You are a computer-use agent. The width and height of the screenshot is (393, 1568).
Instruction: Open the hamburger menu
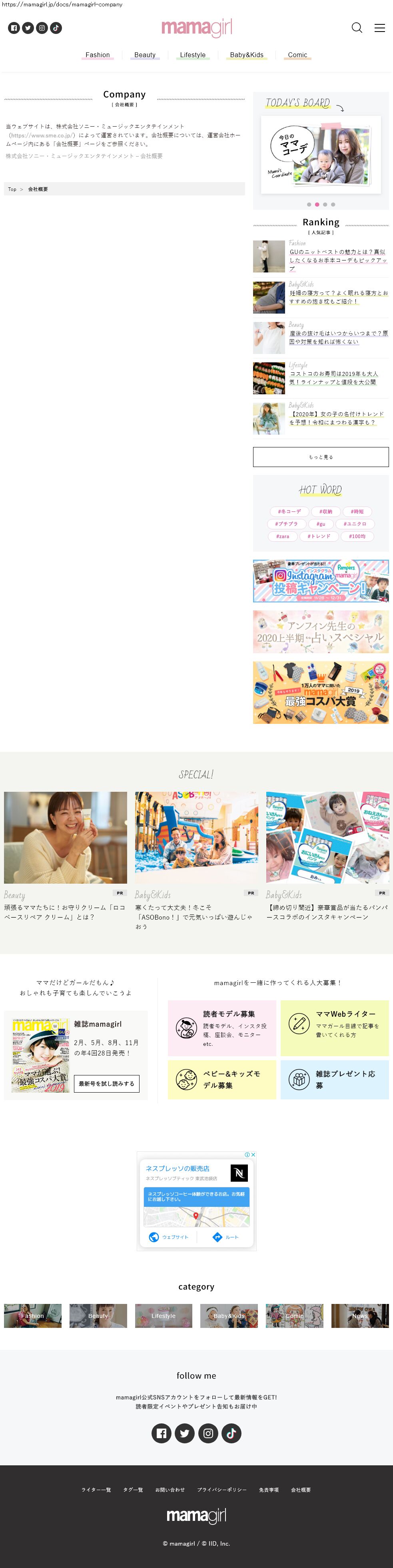[379, 28]
